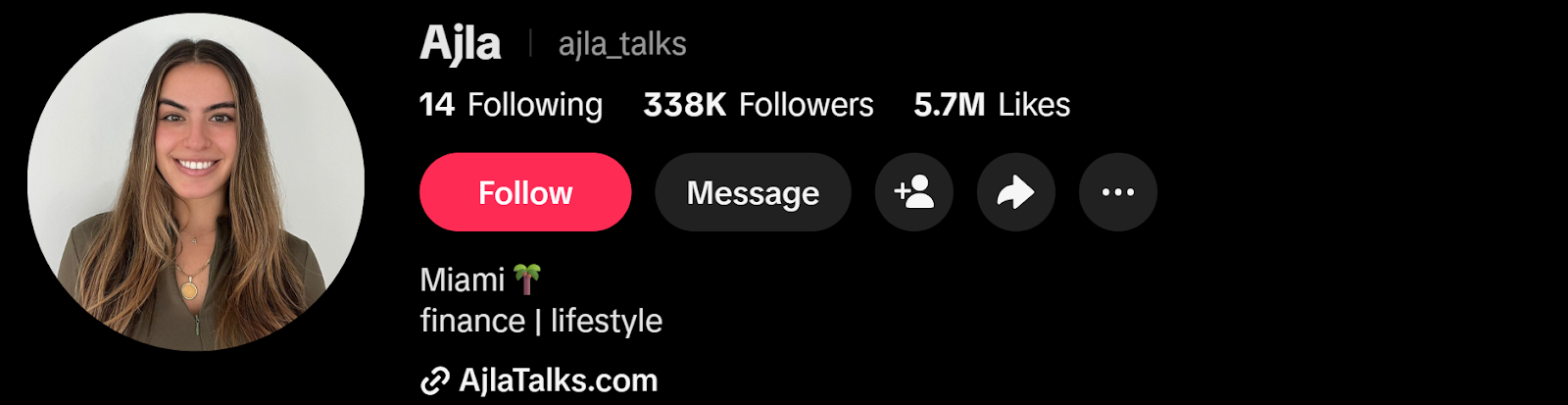Follow the ajla_talks account
The width and height of the screenshot is (1568, 405).
pyautogui.click(x=525, y=192)
